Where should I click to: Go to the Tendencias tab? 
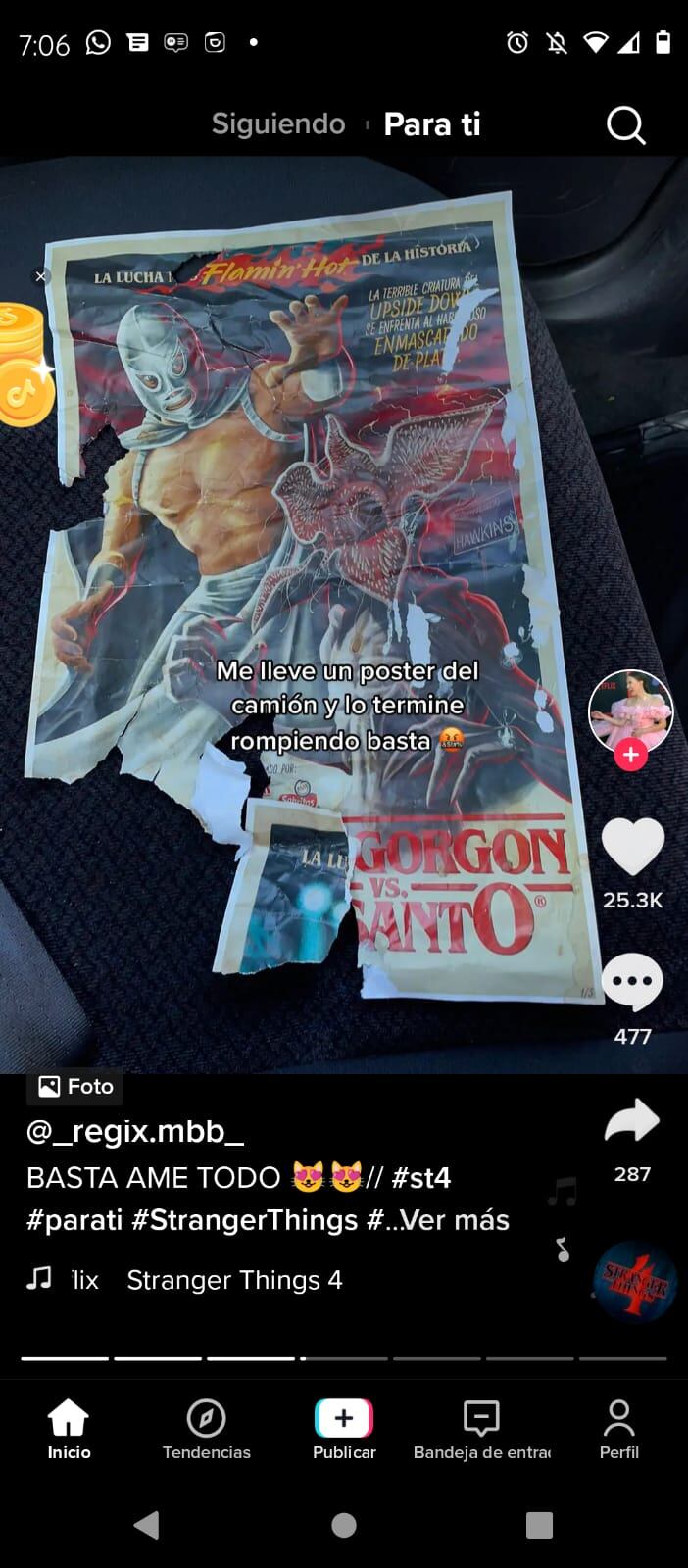click(x=206, y=1431)
